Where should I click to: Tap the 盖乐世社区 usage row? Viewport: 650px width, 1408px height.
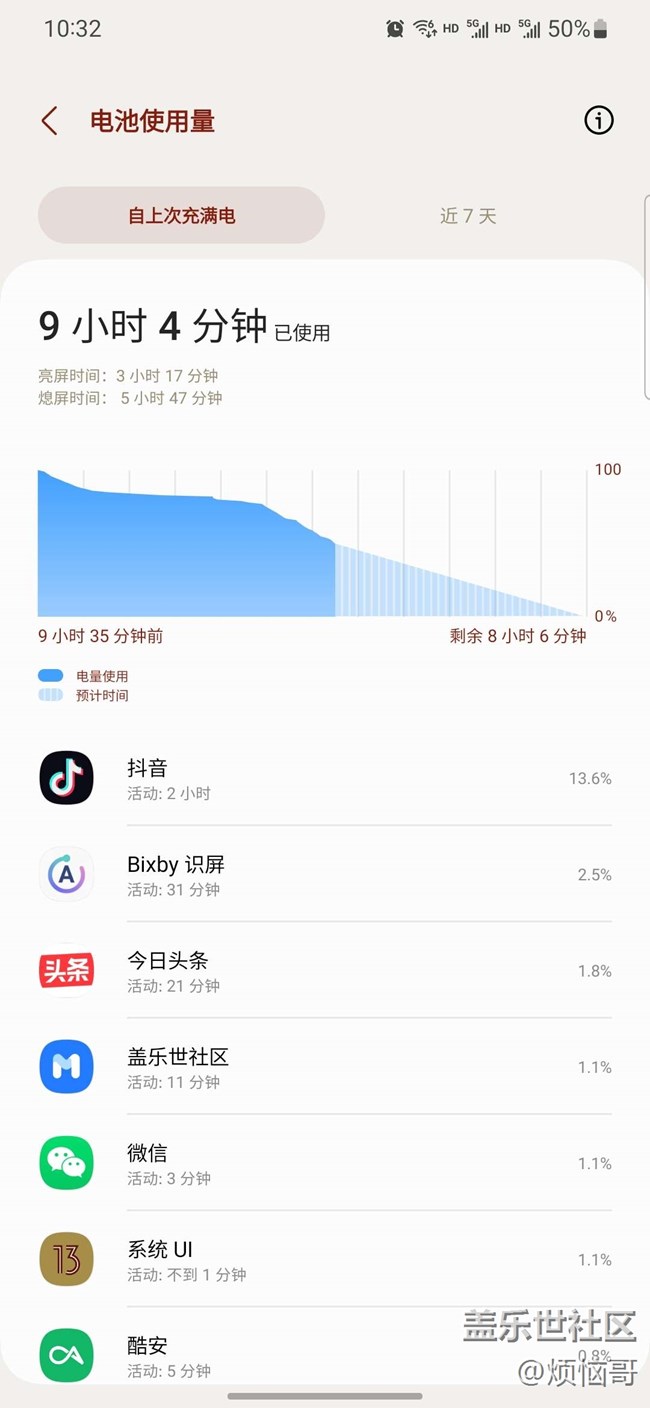325,1067
